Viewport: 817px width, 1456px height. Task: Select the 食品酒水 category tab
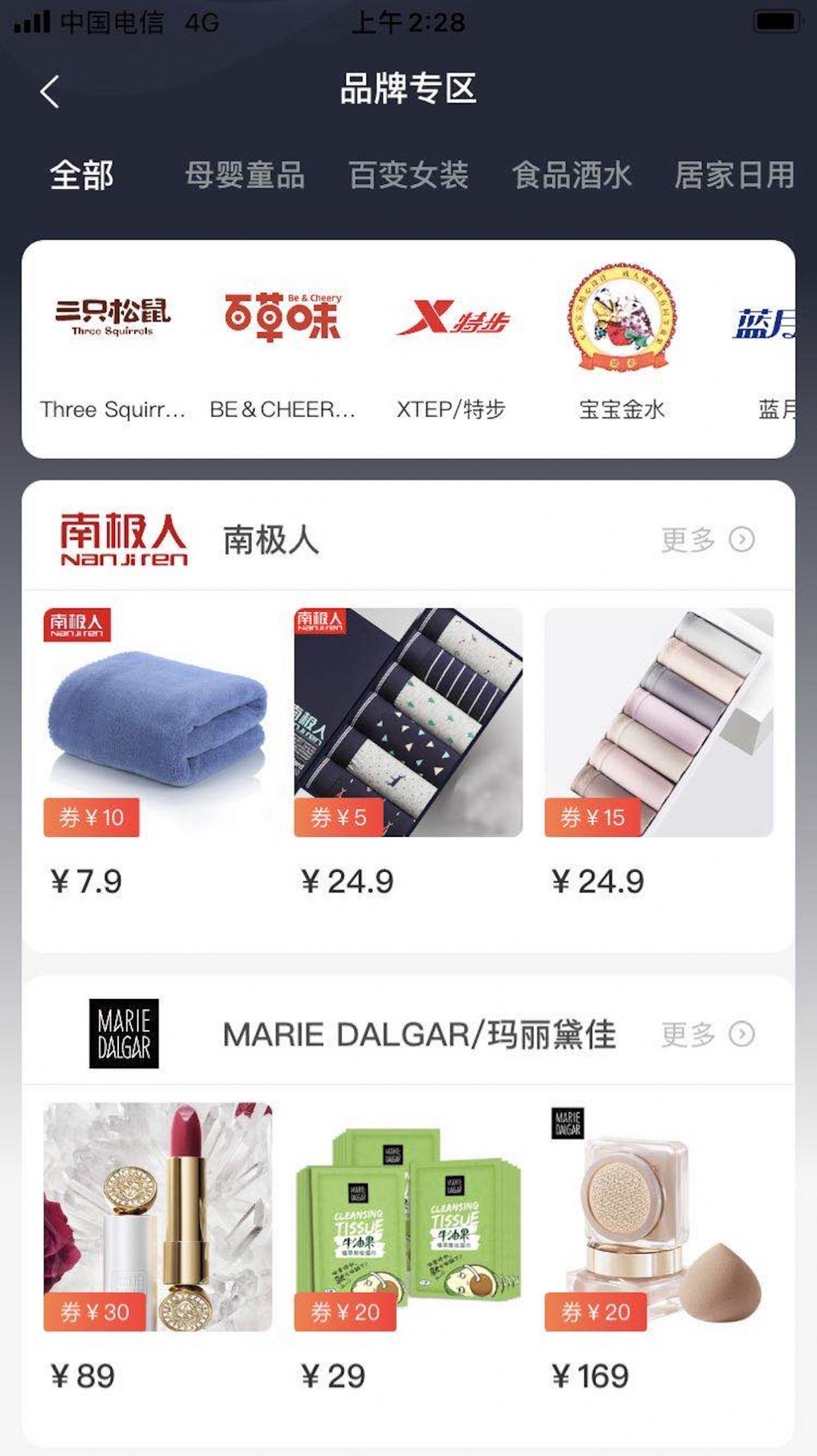point(573,173)
